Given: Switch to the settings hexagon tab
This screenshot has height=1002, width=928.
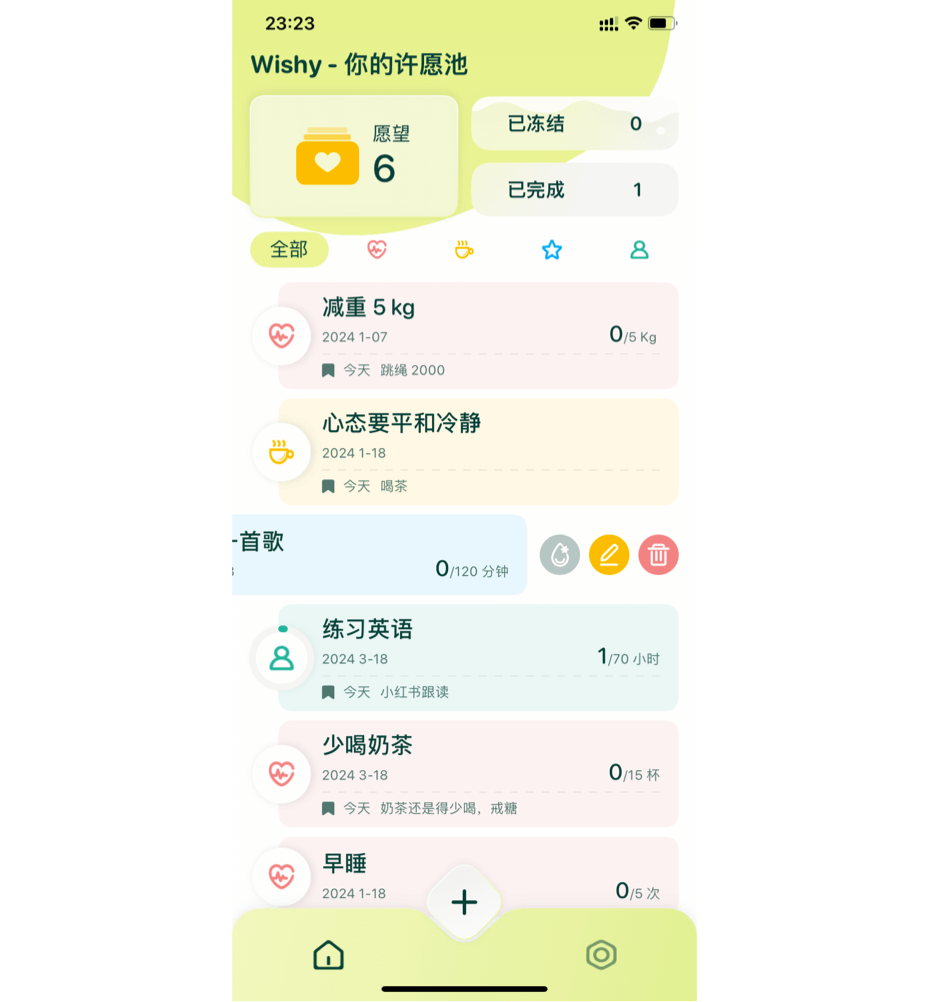Looking at the screenshot, I should click(601, 955).
